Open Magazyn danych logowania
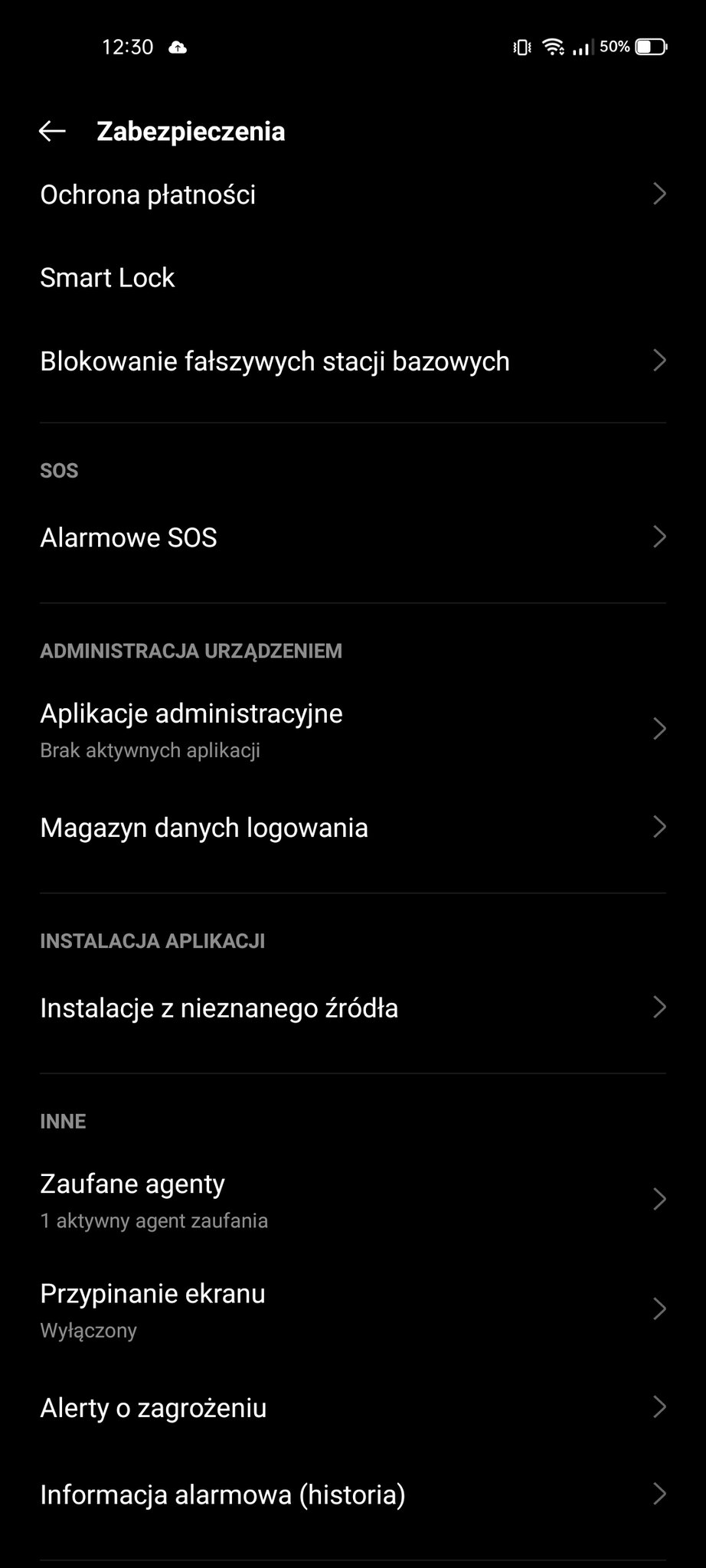Viewport: 706px width, 1568px height. click(x=353, y=827)
